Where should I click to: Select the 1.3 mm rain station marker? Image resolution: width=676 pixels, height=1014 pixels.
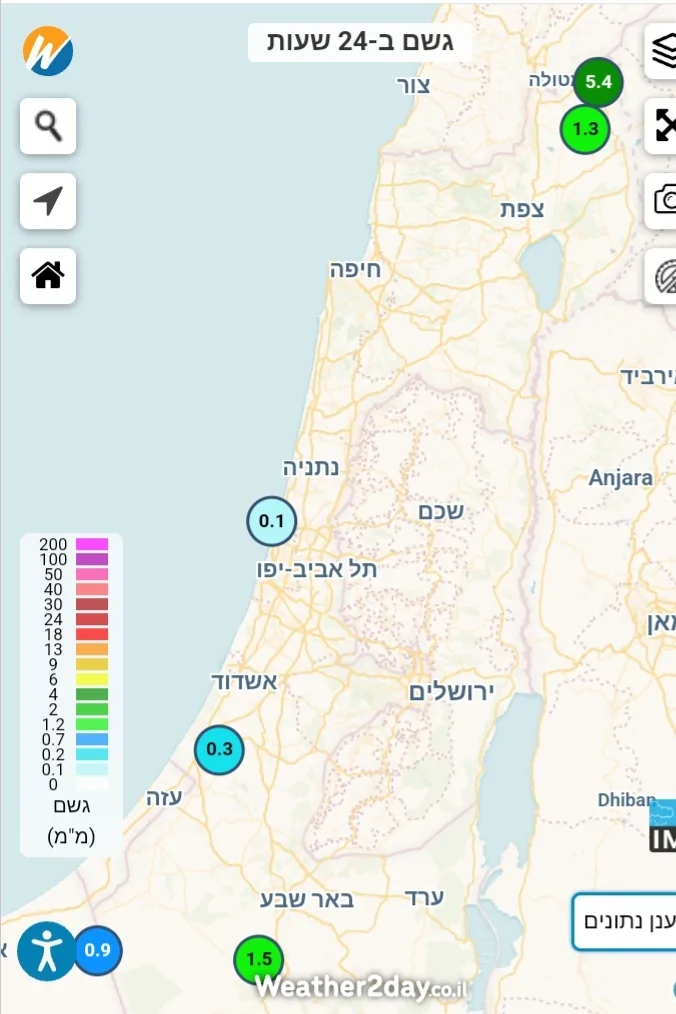[585, 129]
